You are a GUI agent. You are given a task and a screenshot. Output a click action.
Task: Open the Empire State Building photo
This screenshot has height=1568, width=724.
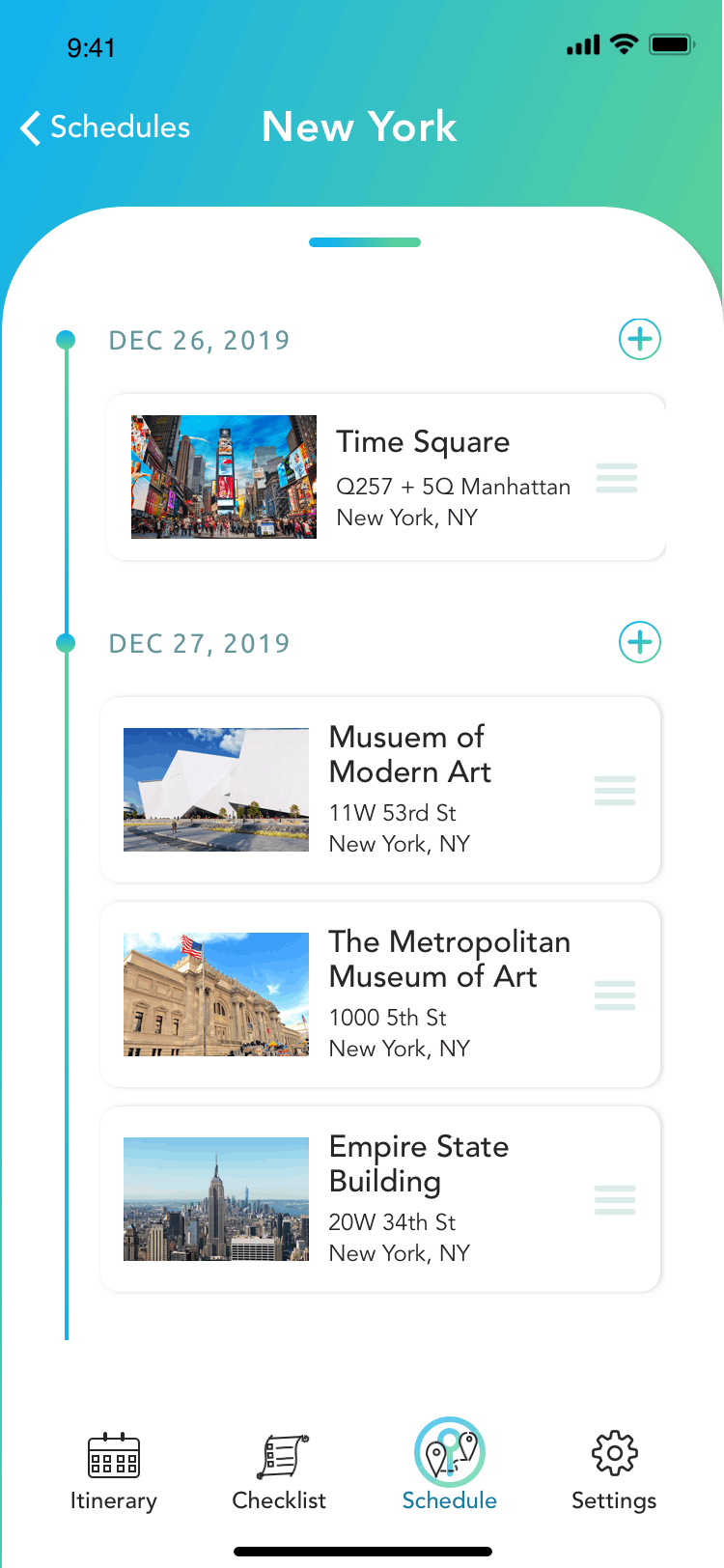(216, 1199)
